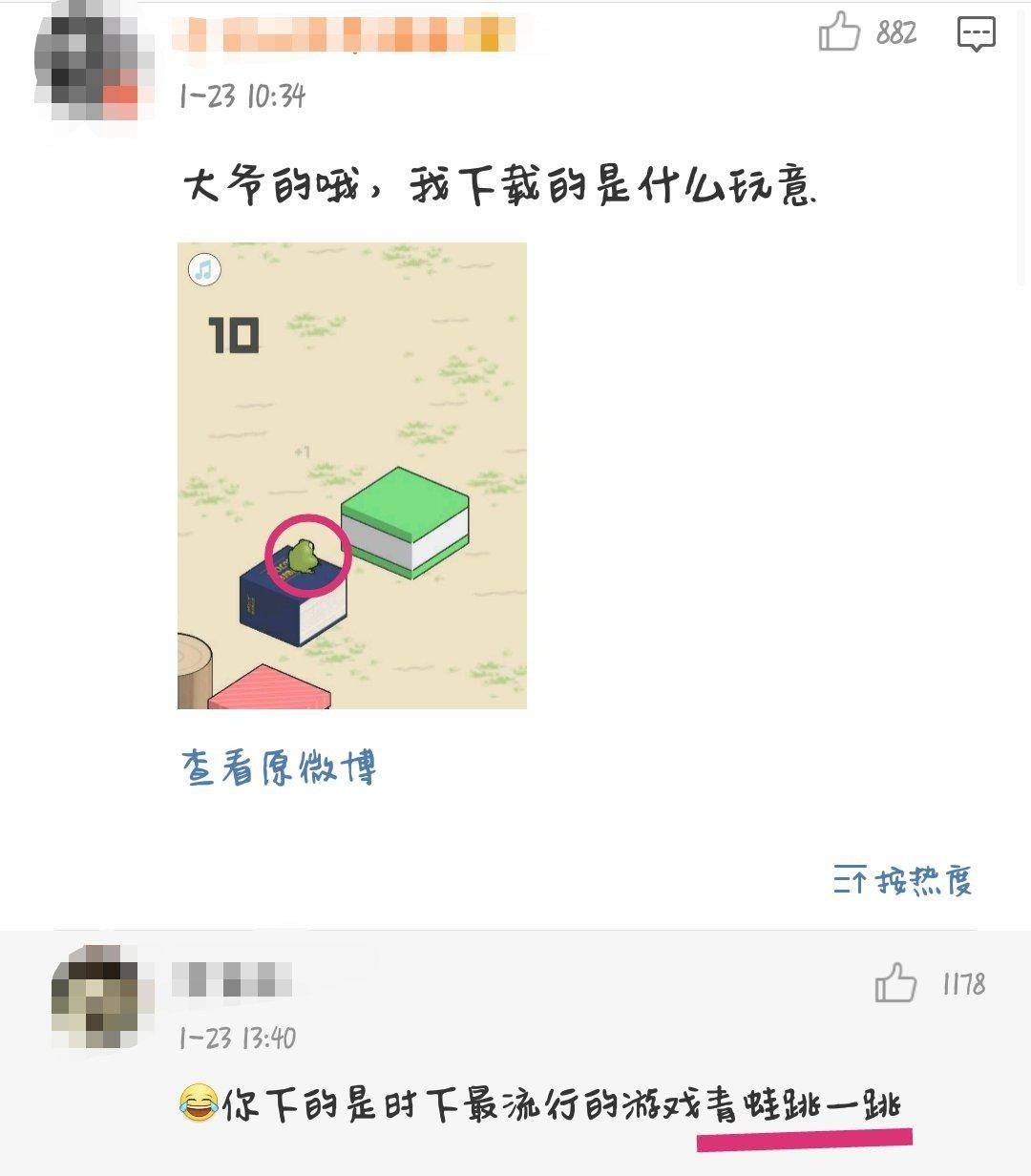The height and width of the screenshot is (1176, 1031).
Task: Change comment sorting via 按热度
Action: (903, 880)
